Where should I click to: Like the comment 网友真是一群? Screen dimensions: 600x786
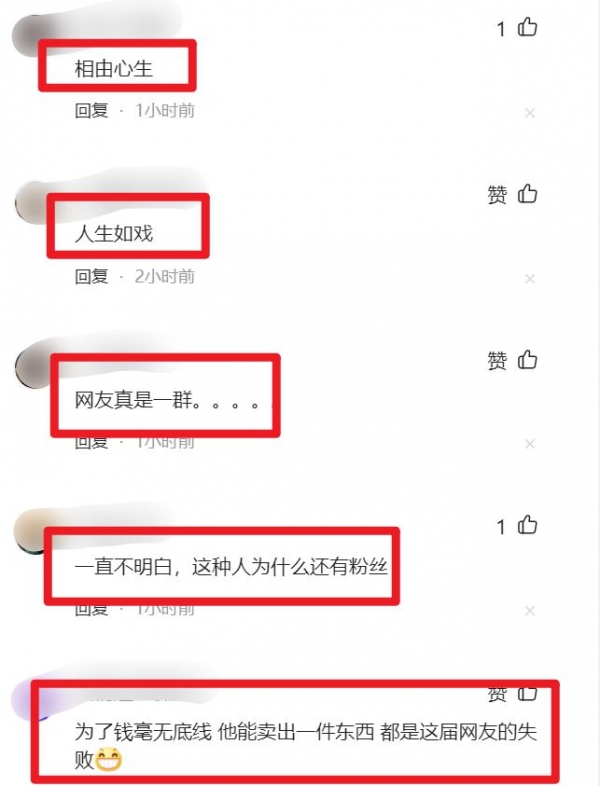(527, 360)
